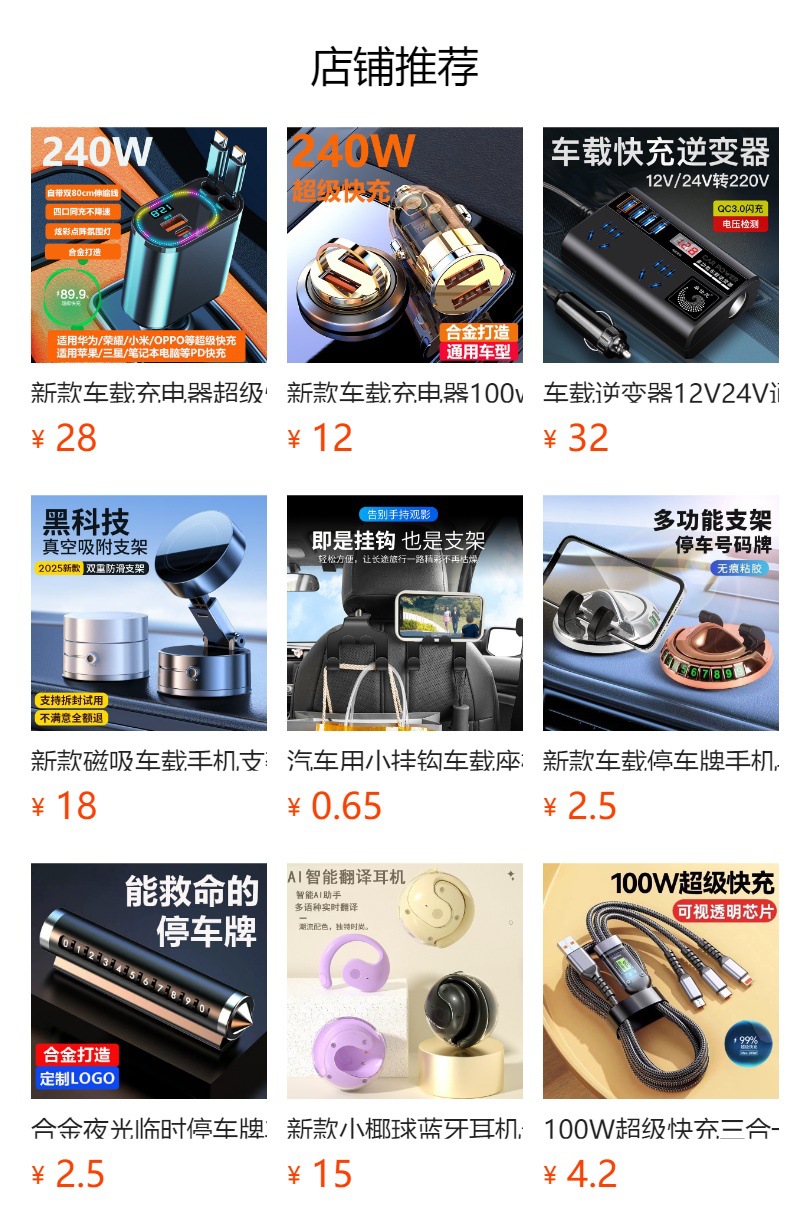
Task: View the ¥12 100W car charger product
Action: [x=405, y=245]
